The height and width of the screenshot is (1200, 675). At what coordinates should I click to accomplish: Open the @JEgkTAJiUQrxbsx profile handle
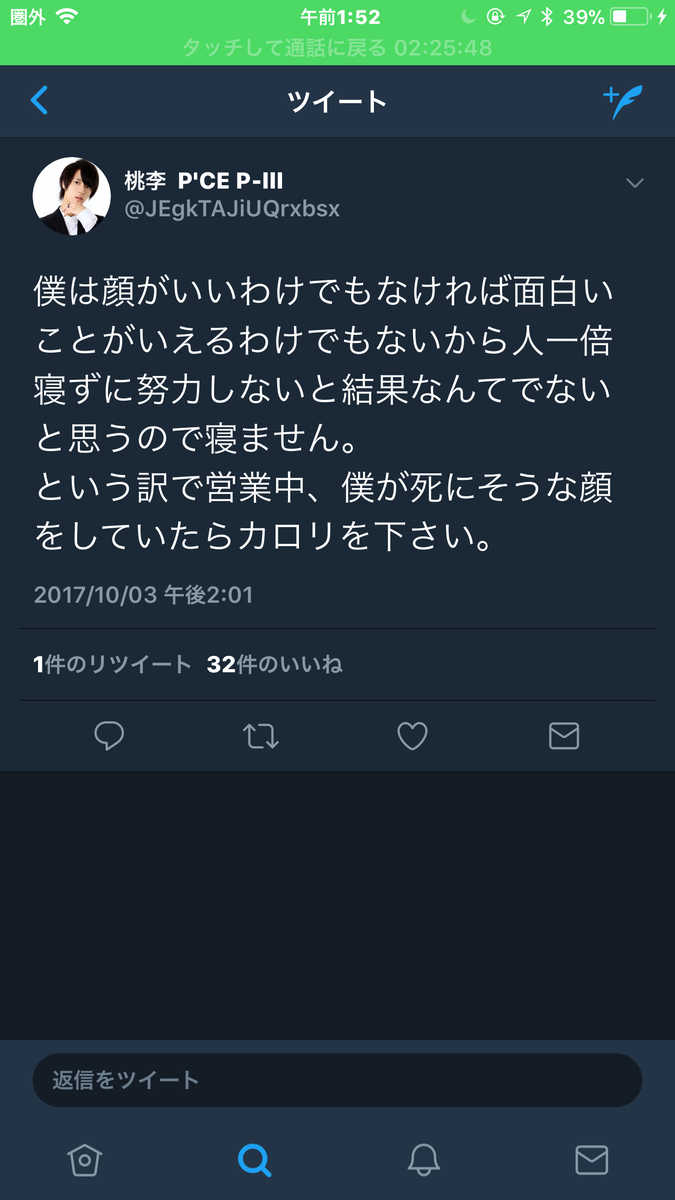click(x=231, y=209)
